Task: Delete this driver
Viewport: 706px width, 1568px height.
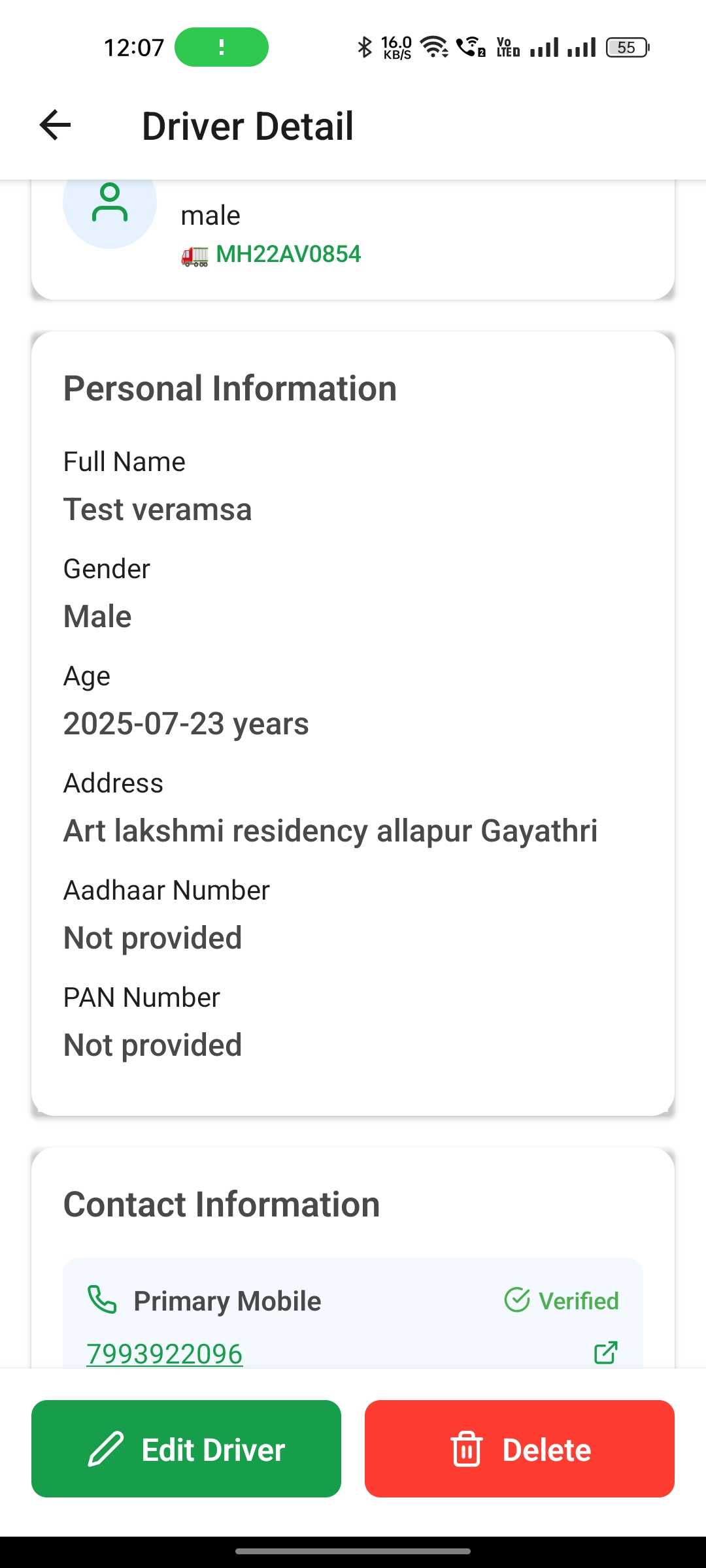Action: (x=520, y=1449)
